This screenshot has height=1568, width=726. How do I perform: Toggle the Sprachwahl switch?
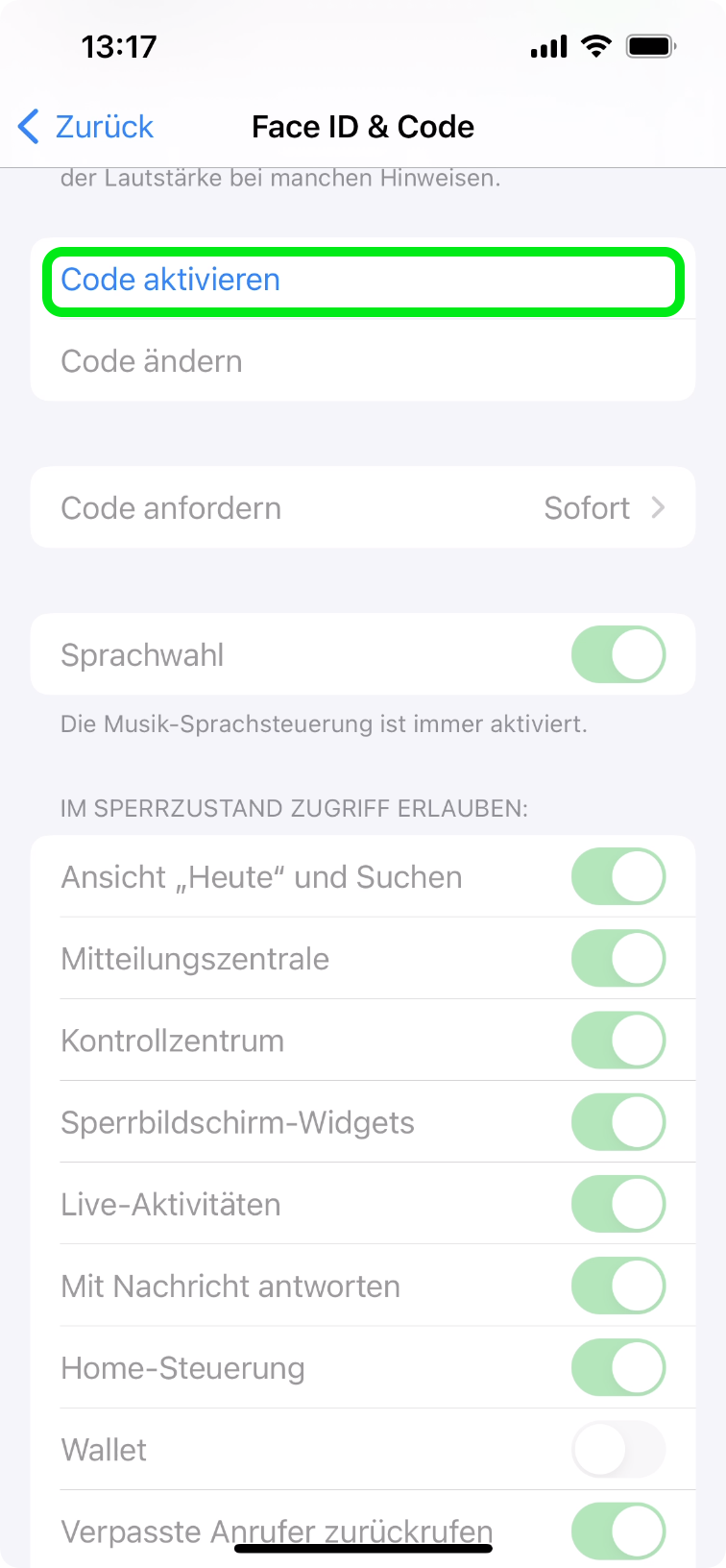617,654
